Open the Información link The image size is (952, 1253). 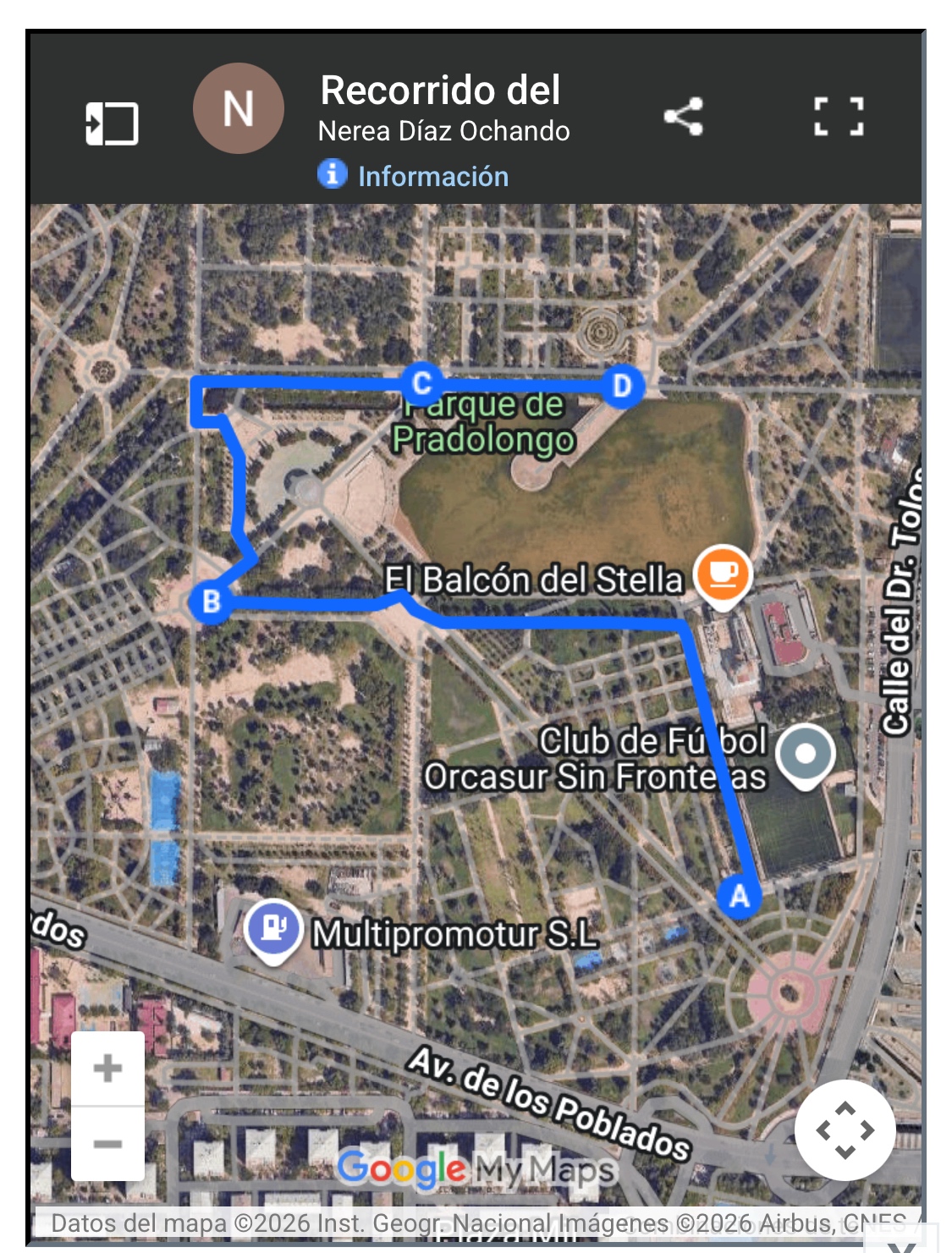point(432,176)
